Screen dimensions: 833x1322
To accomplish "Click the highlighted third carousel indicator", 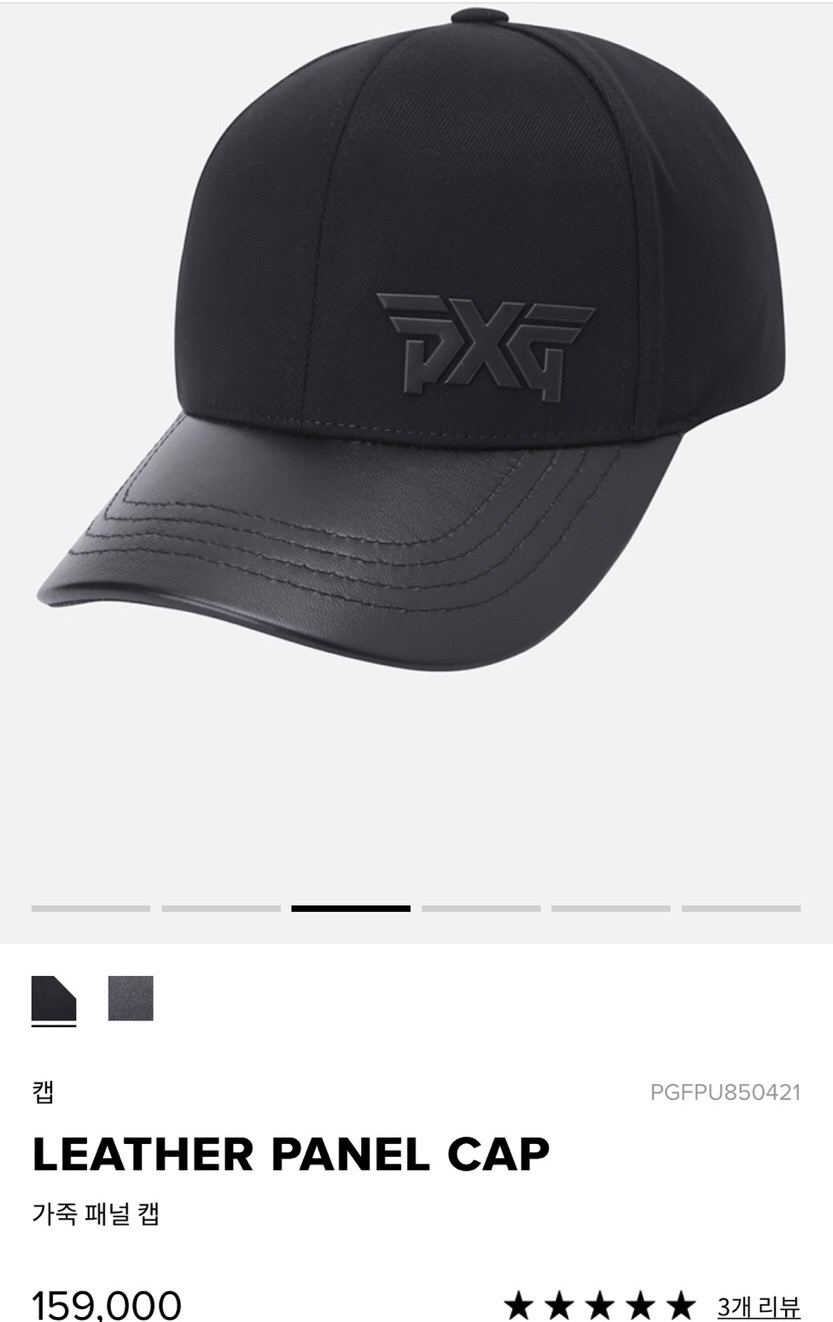I will (x=351, y=908).
